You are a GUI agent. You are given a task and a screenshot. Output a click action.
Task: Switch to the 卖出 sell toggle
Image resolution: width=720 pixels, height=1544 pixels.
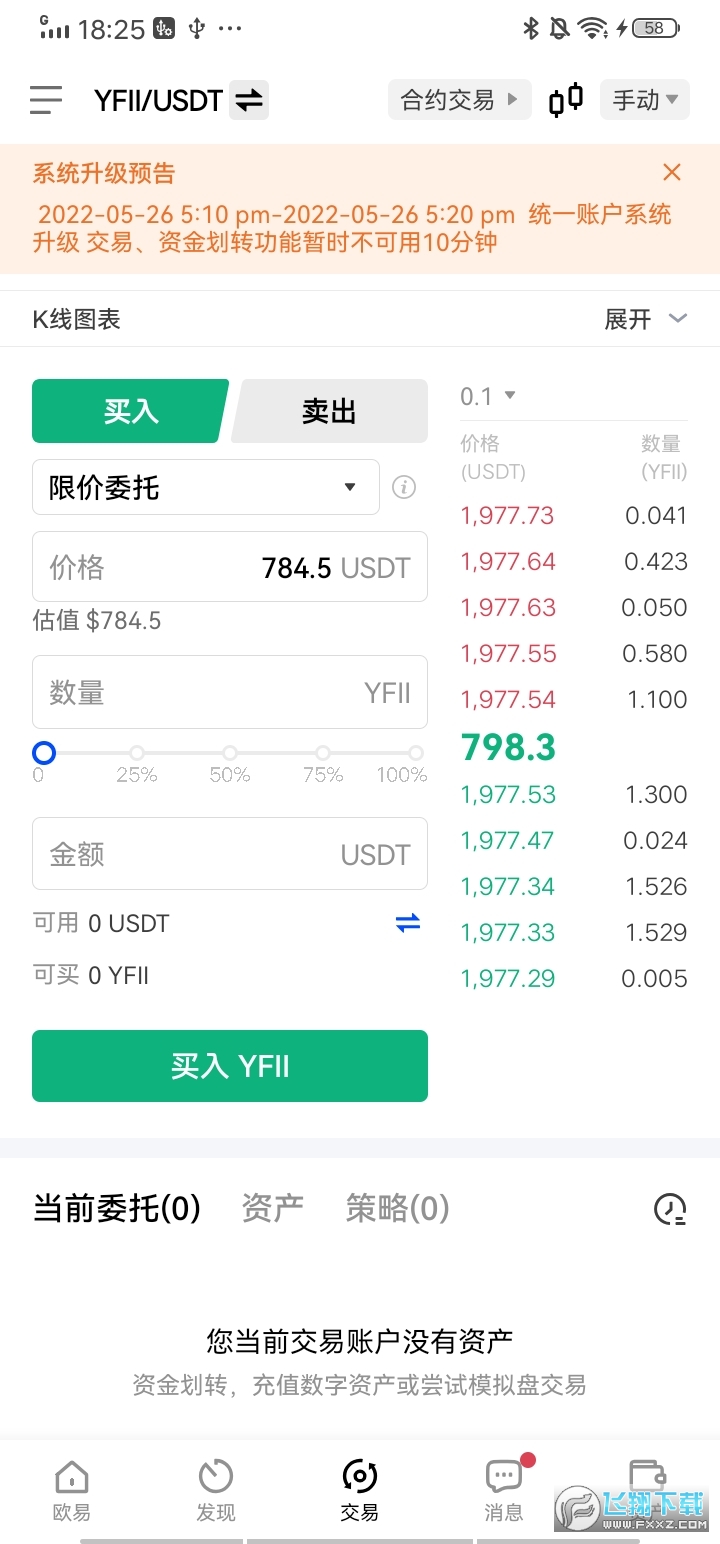click(x=328, y=411)
